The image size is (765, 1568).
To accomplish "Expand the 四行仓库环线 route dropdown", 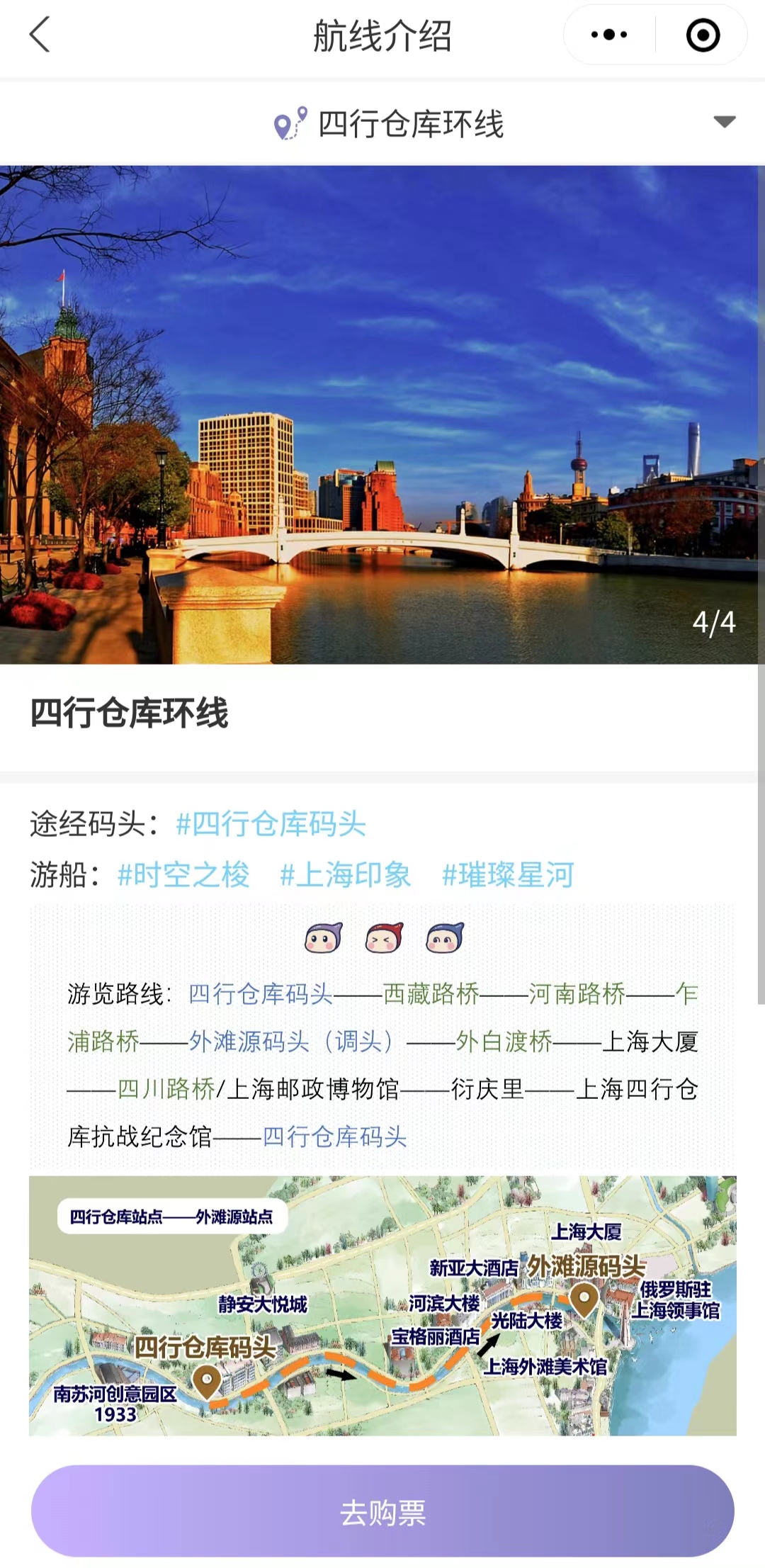I will [724, 122].
